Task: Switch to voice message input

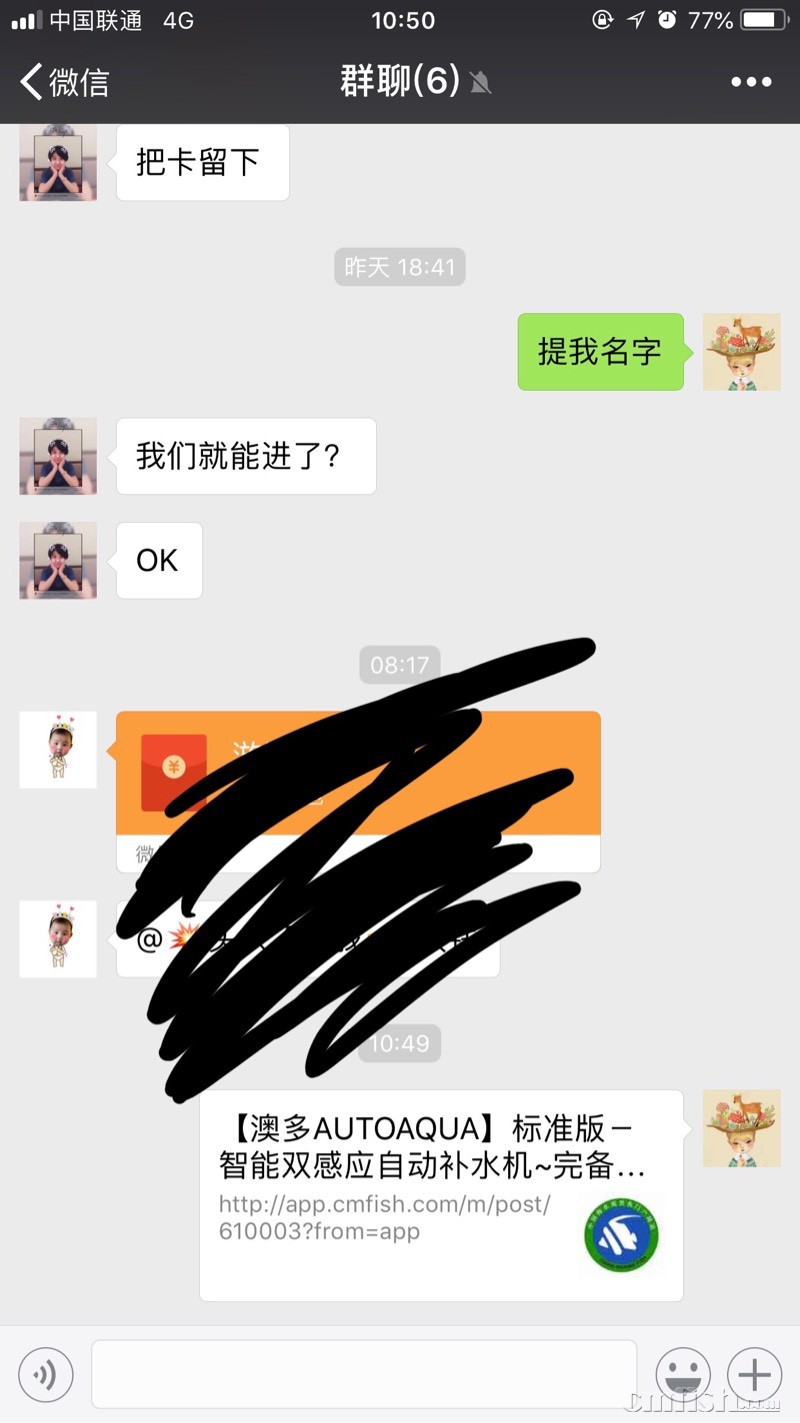Action: click(45, 1375)
